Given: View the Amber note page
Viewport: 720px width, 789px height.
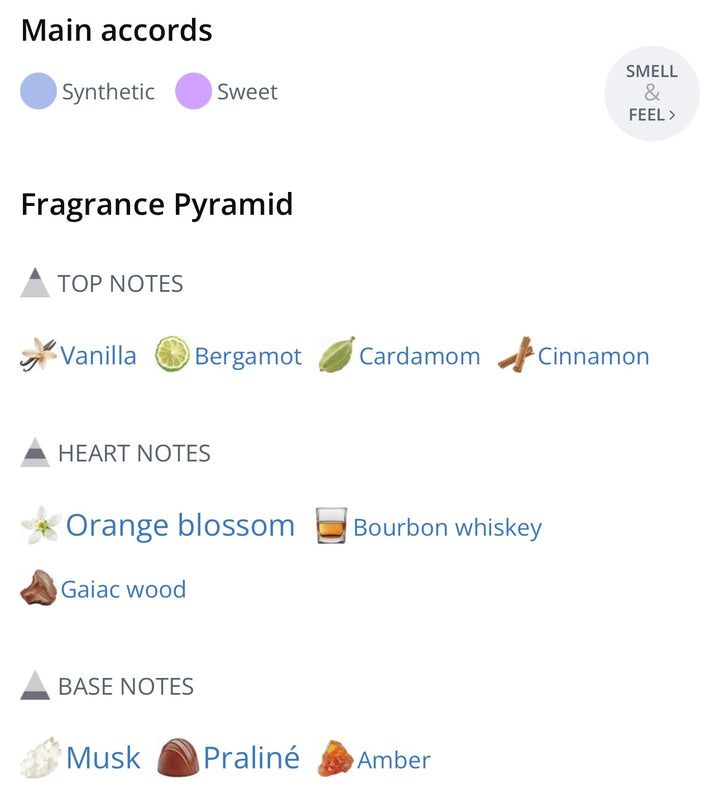Looking at the screenshot, I should coord(393,760).
